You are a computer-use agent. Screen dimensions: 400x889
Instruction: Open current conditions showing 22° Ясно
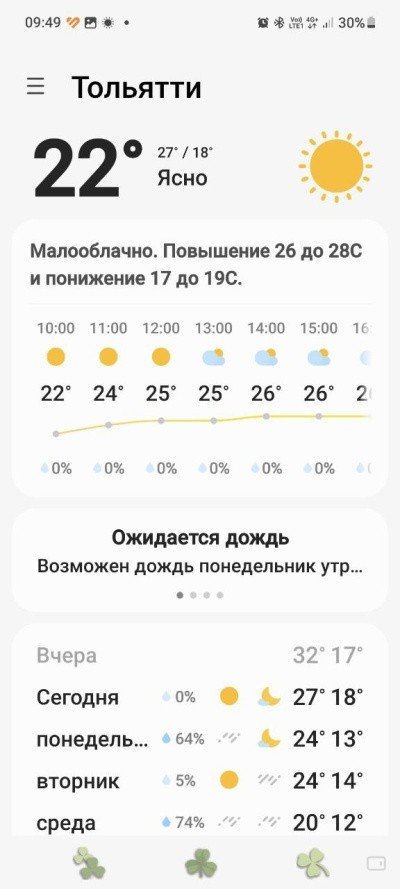click(x=200, y=167)
